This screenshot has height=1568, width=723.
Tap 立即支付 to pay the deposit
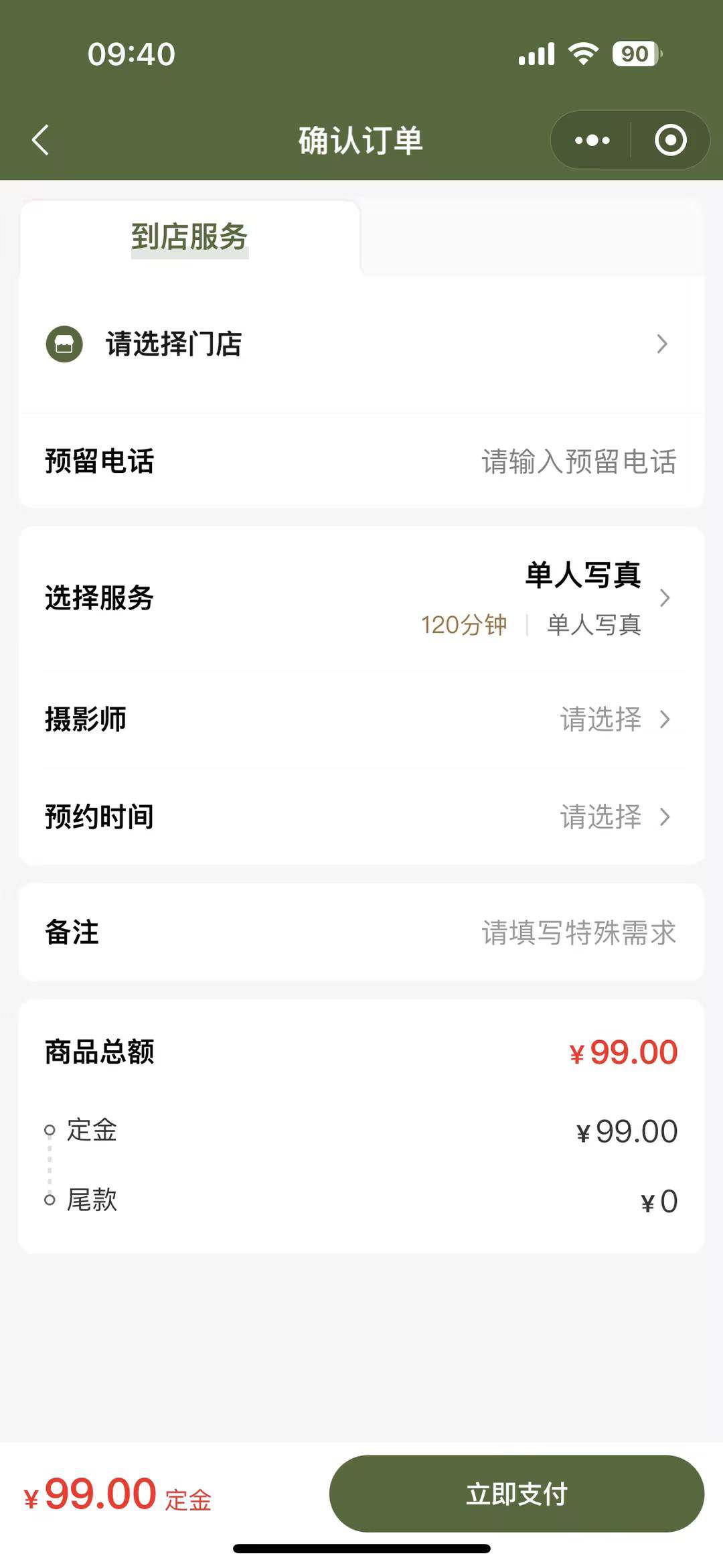(x=516, y=1493)
